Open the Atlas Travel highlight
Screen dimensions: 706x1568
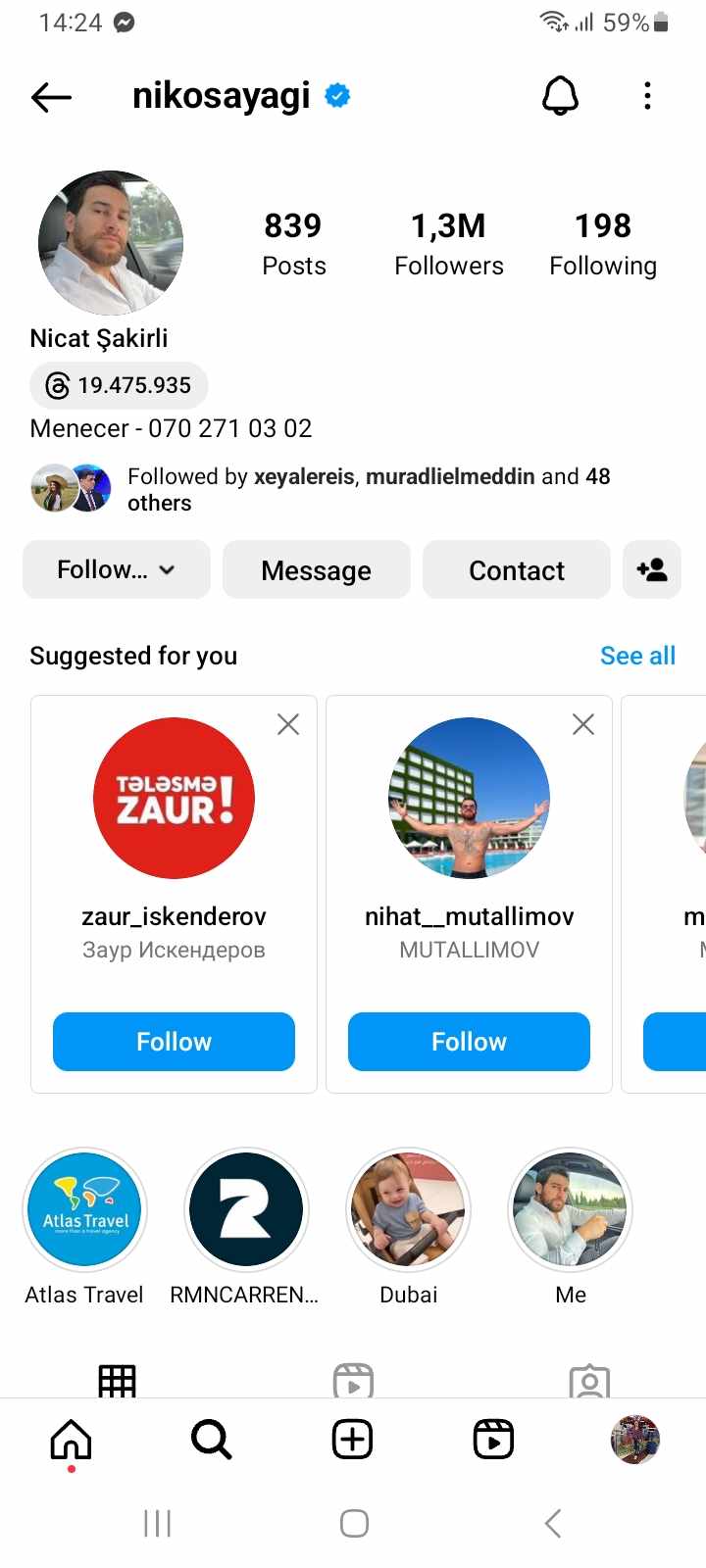click(85, 1209)
